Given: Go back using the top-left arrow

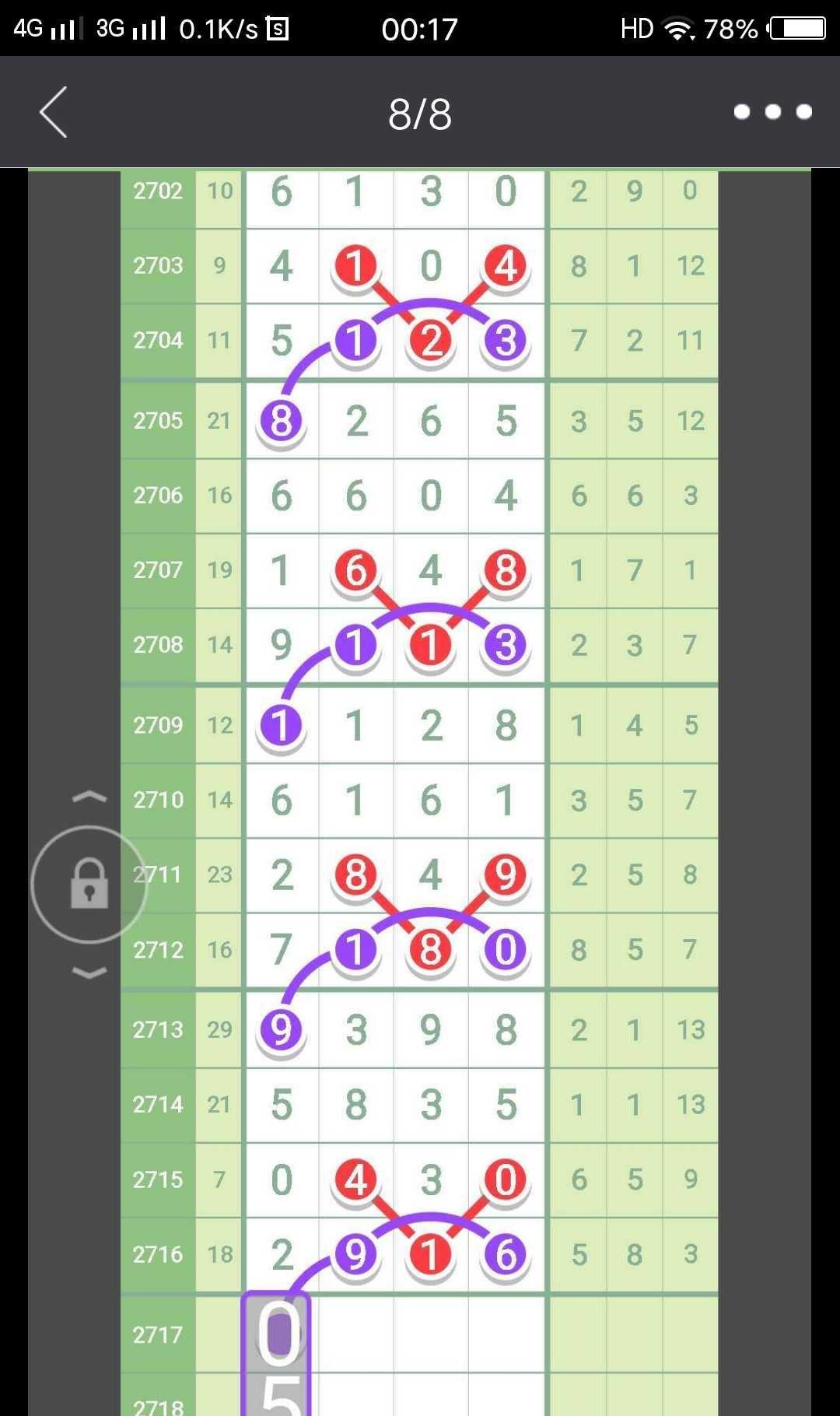Looking at the screenshot, I should [54, 112].
